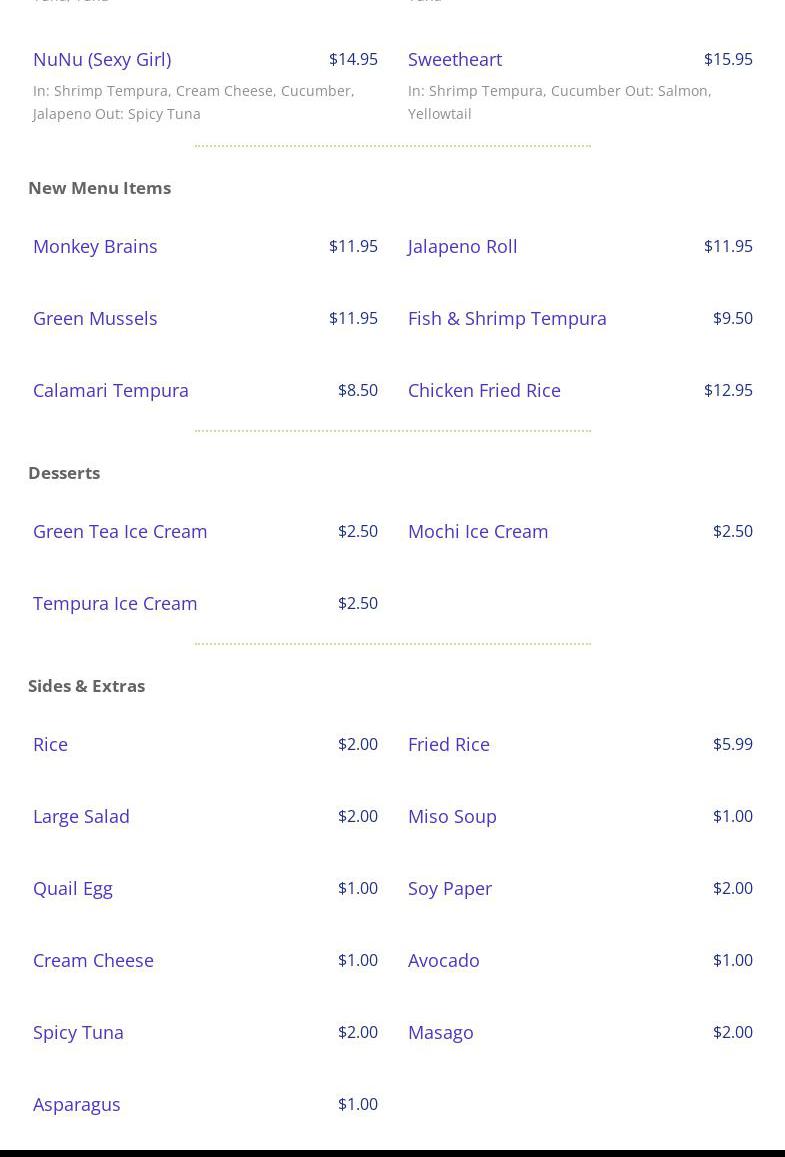Select the Sweetheart roll
Image resolution: width=785 pixels, height=1157 pixels.
[x=455, y=59]
